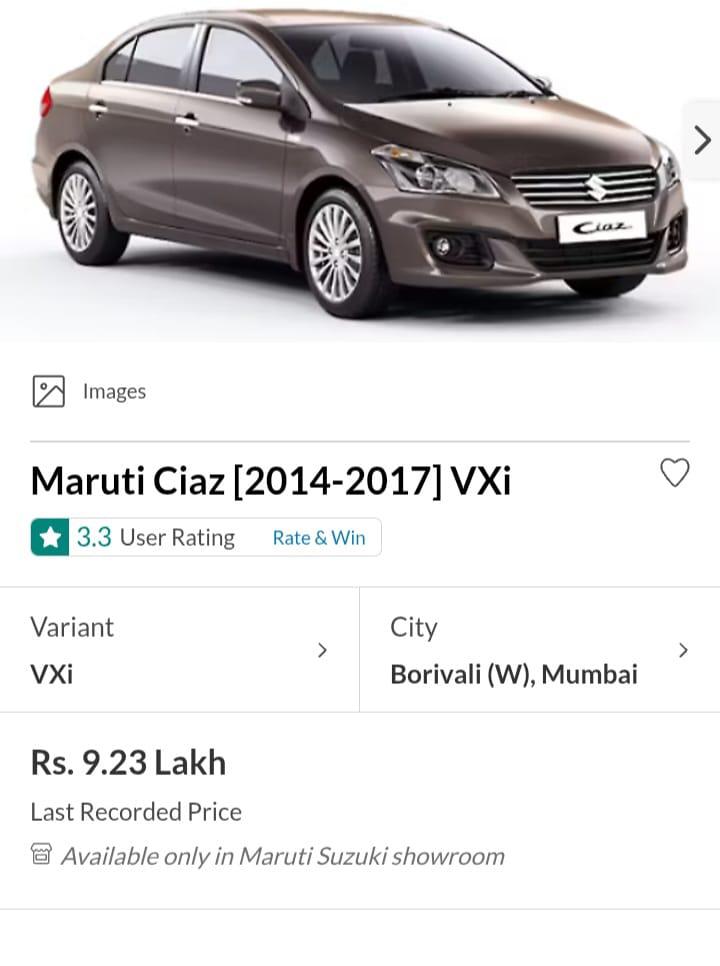Open the Images gallery
The image size is (720, 966).
(90, 391)
